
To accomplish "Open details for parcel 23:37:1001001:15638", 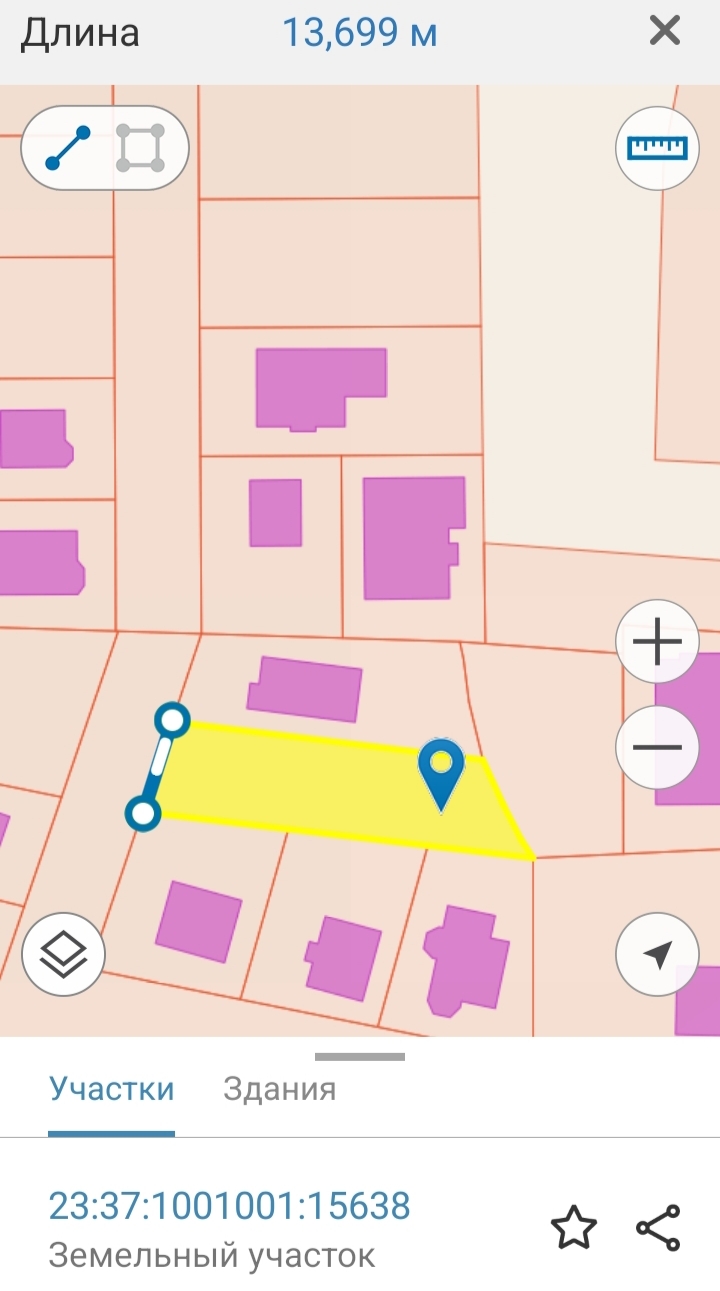I will pos(230,1207).
